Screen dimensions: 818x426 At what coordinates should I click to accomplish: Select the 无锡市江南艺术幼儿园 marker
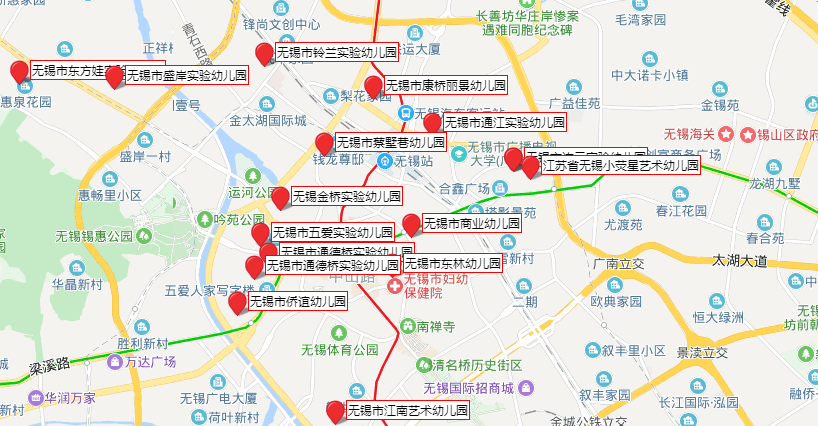point(336,411)
